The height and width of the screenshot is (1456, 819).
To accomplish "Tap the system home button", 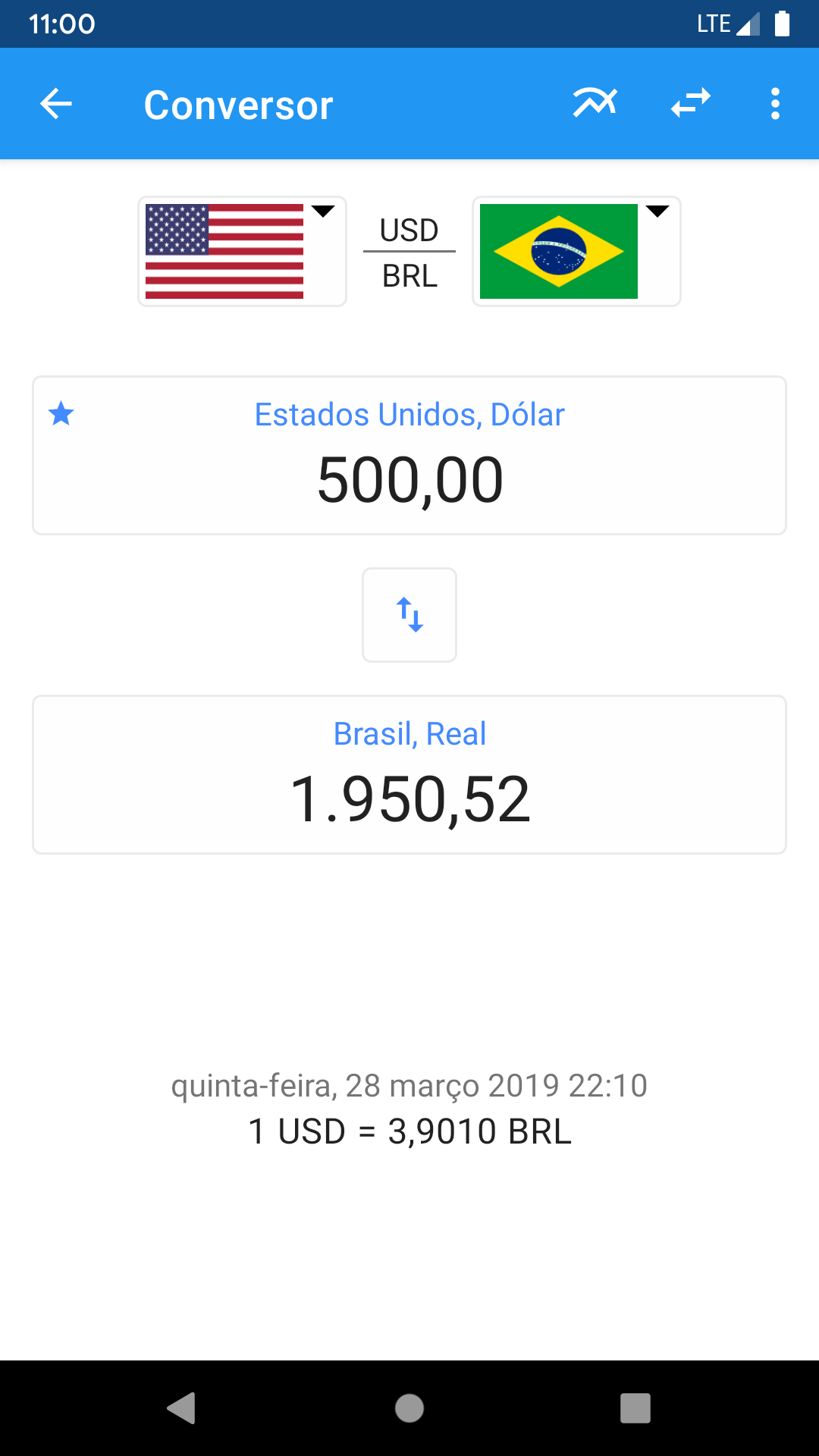I will coord(409,1408).
